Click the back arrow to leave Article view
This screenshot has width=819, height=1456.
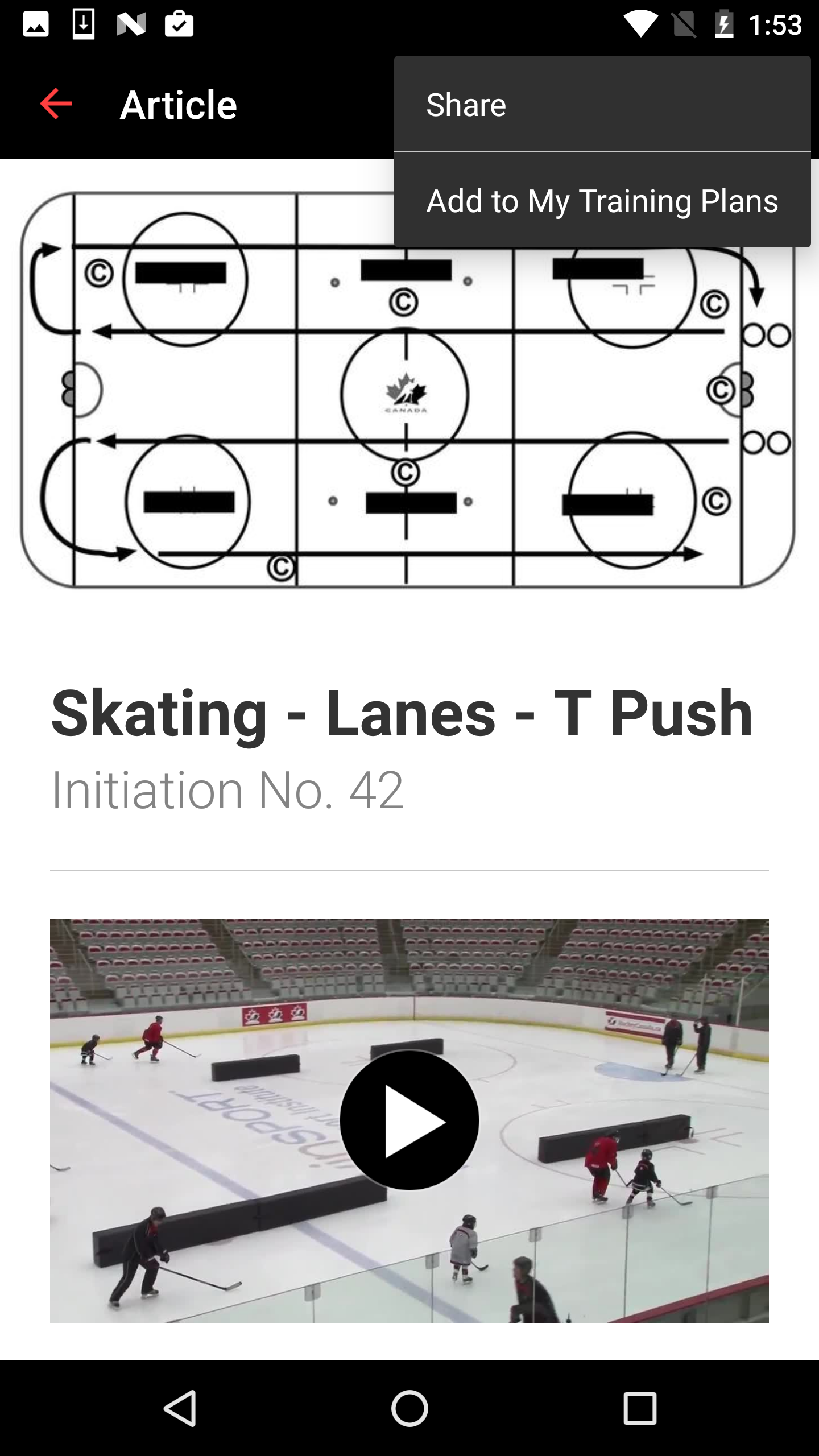54,104
